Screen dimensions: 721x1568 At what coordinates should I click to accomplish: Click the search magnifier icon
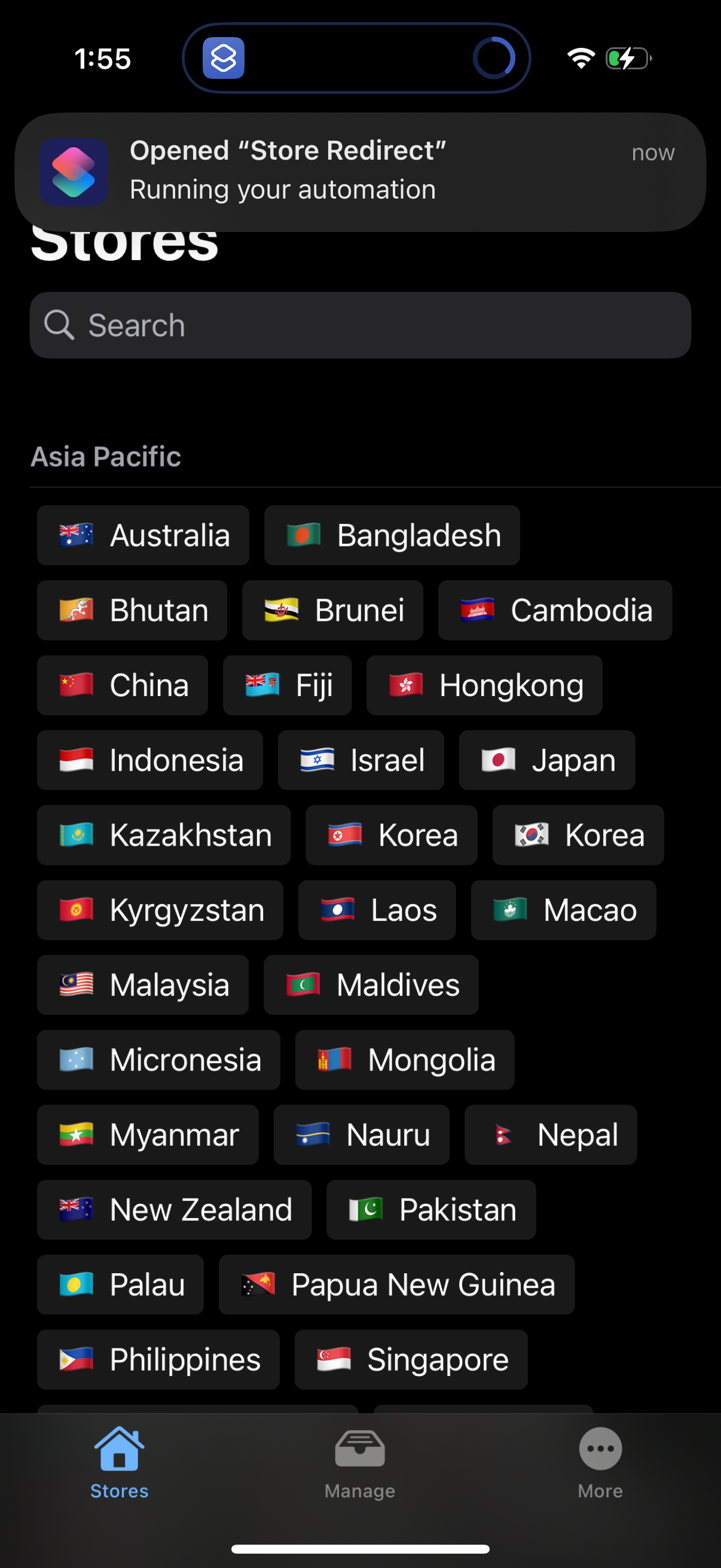(x=60, y=325)
